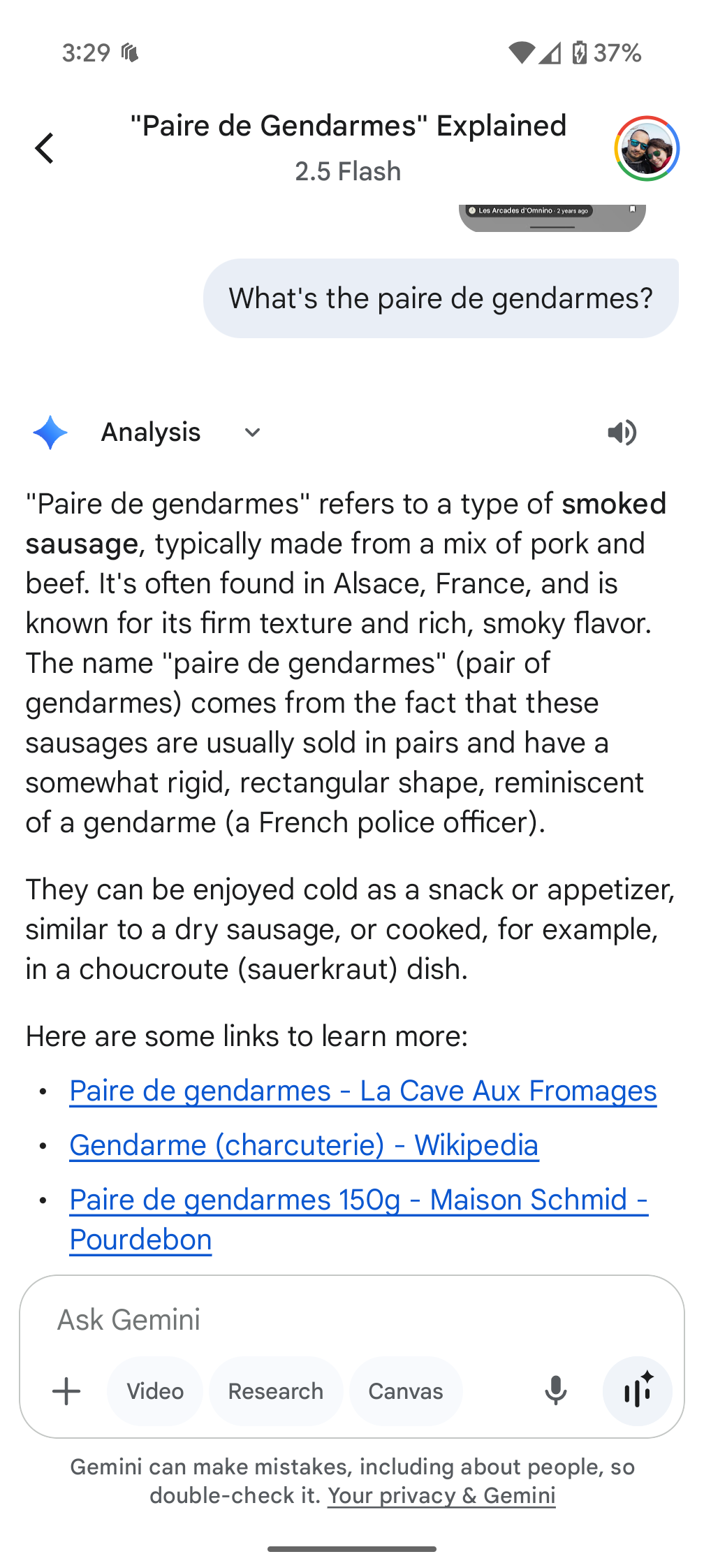This screenshot has height=1568, width=704.
Task: Start voice input with the microphone
Action: coord(556,1391)
